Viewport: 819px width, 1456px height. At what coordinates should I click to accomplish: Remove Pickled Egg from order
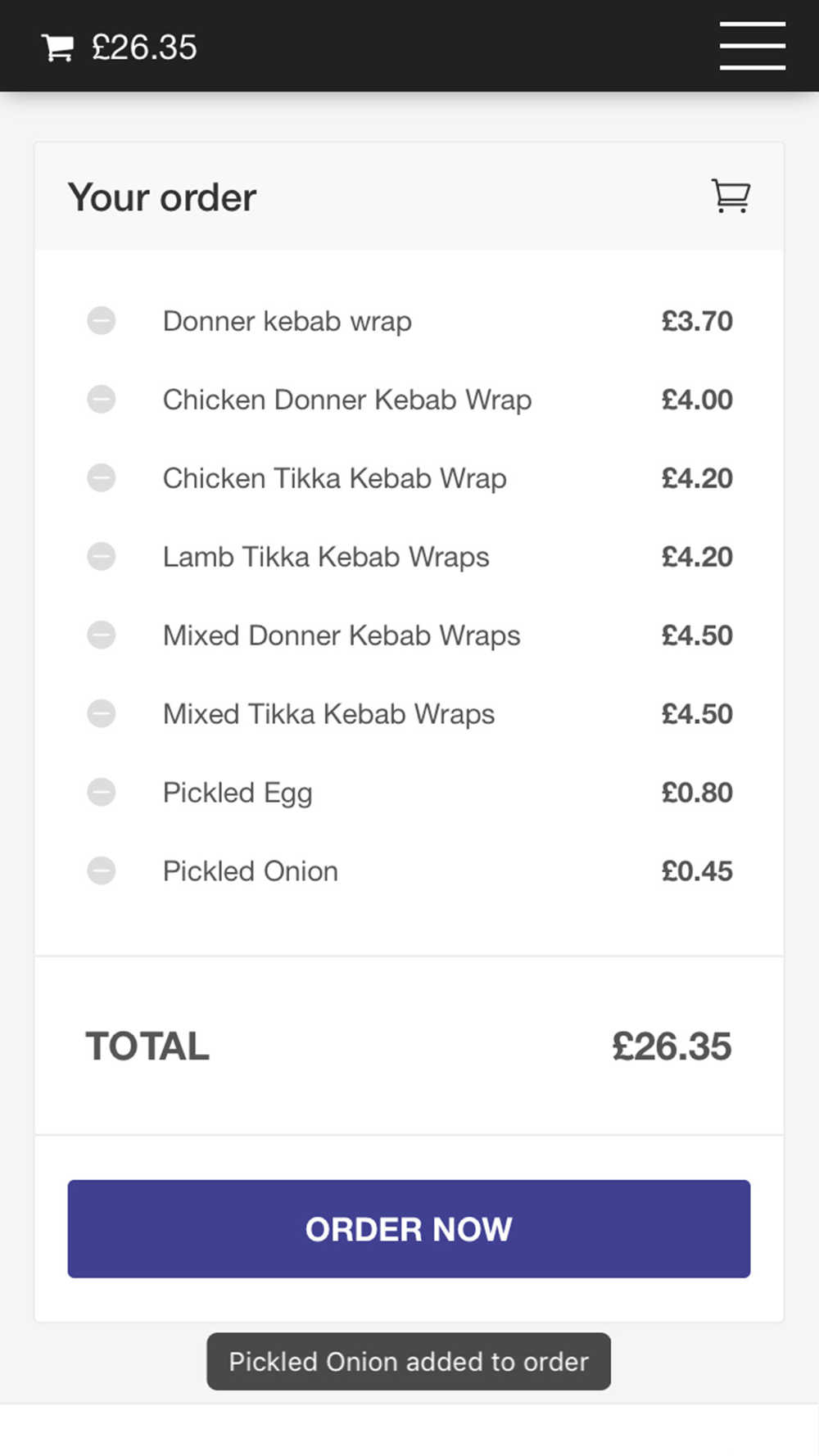tap(102, 792)
